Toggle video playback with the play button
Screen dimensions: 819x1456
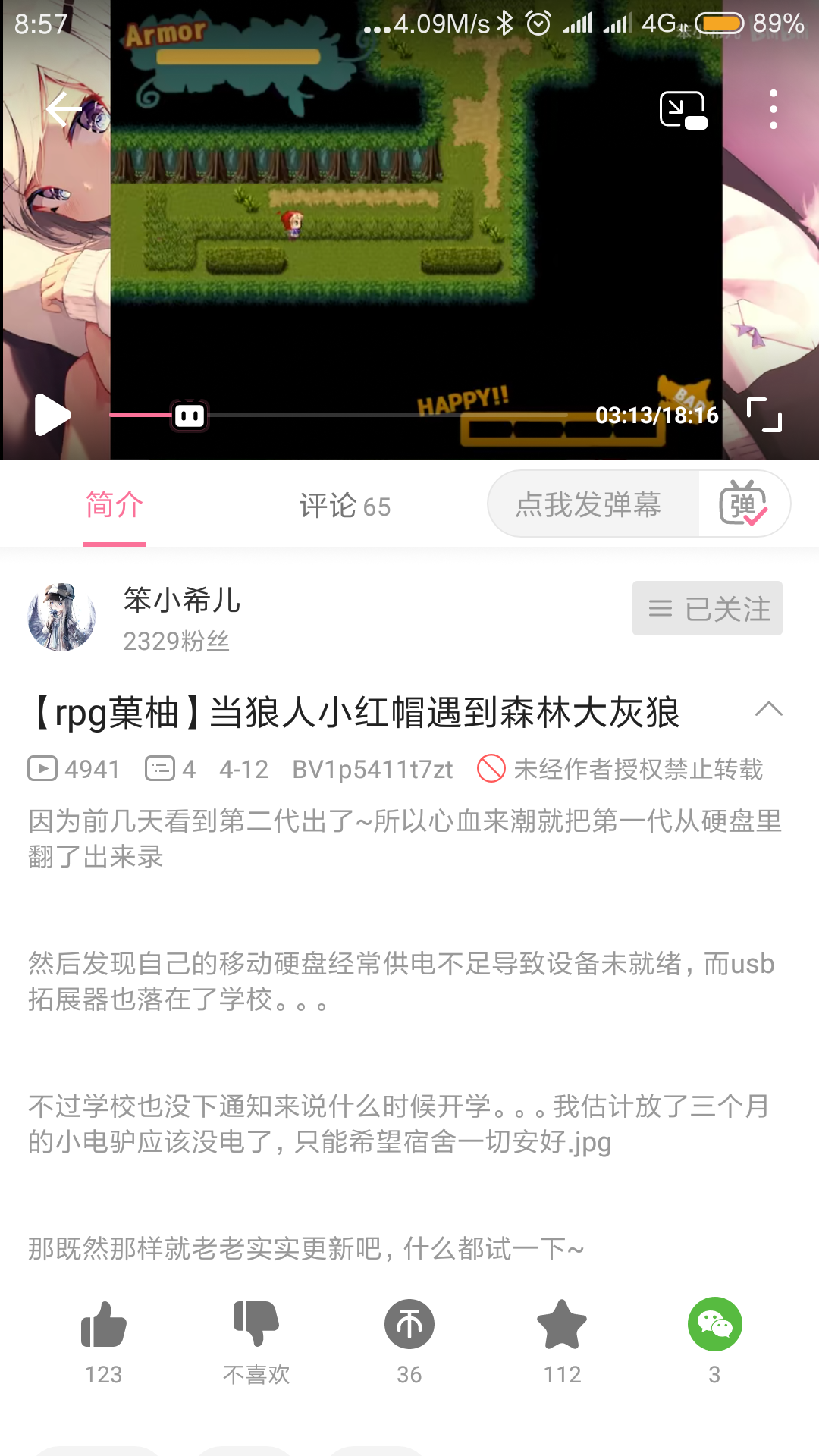coord(52,415)
